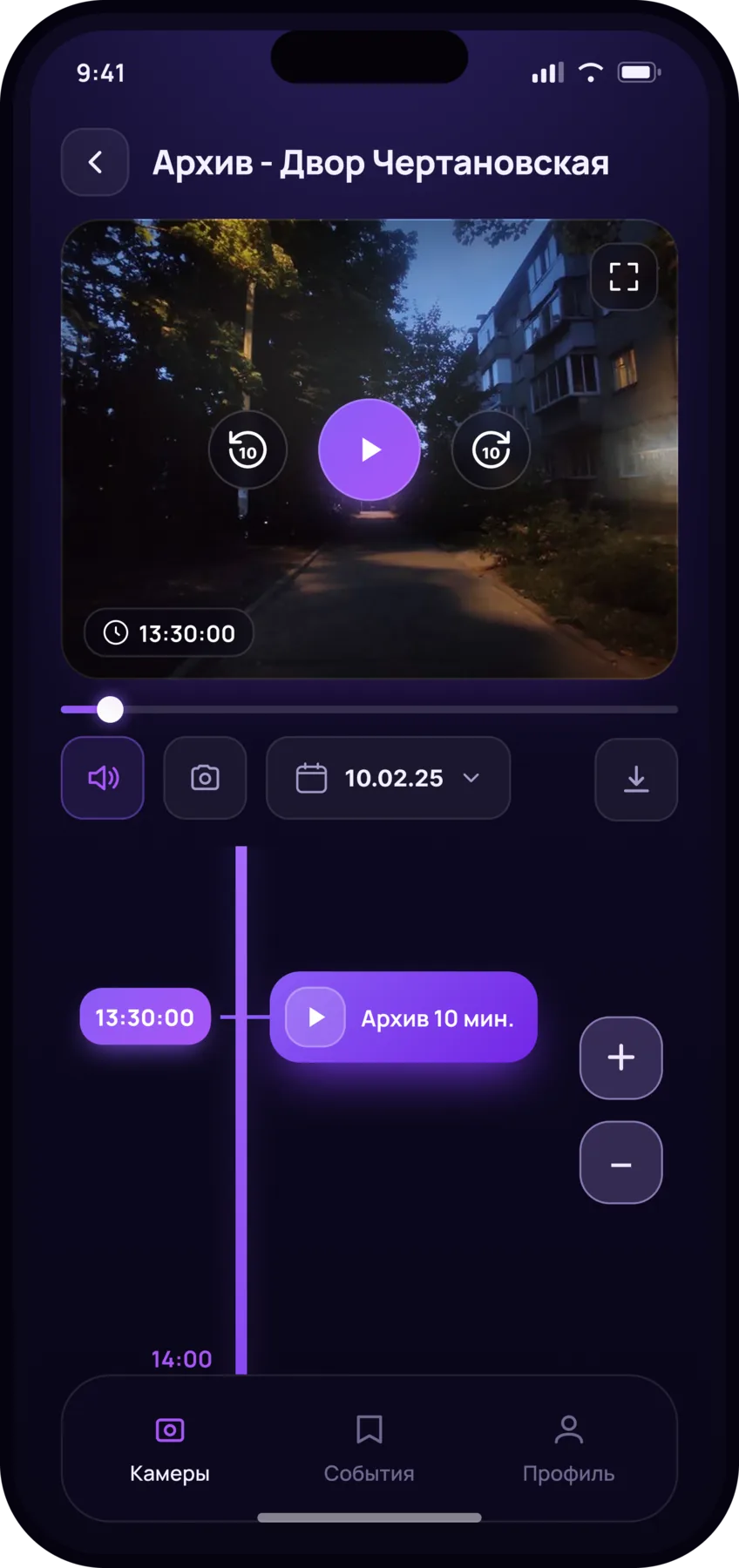Image resolution: width=739 pixels, height=1568 pixels.
Task: Skip forward 10 seconds
Action: pyautogui.click(x=491, y=450)
